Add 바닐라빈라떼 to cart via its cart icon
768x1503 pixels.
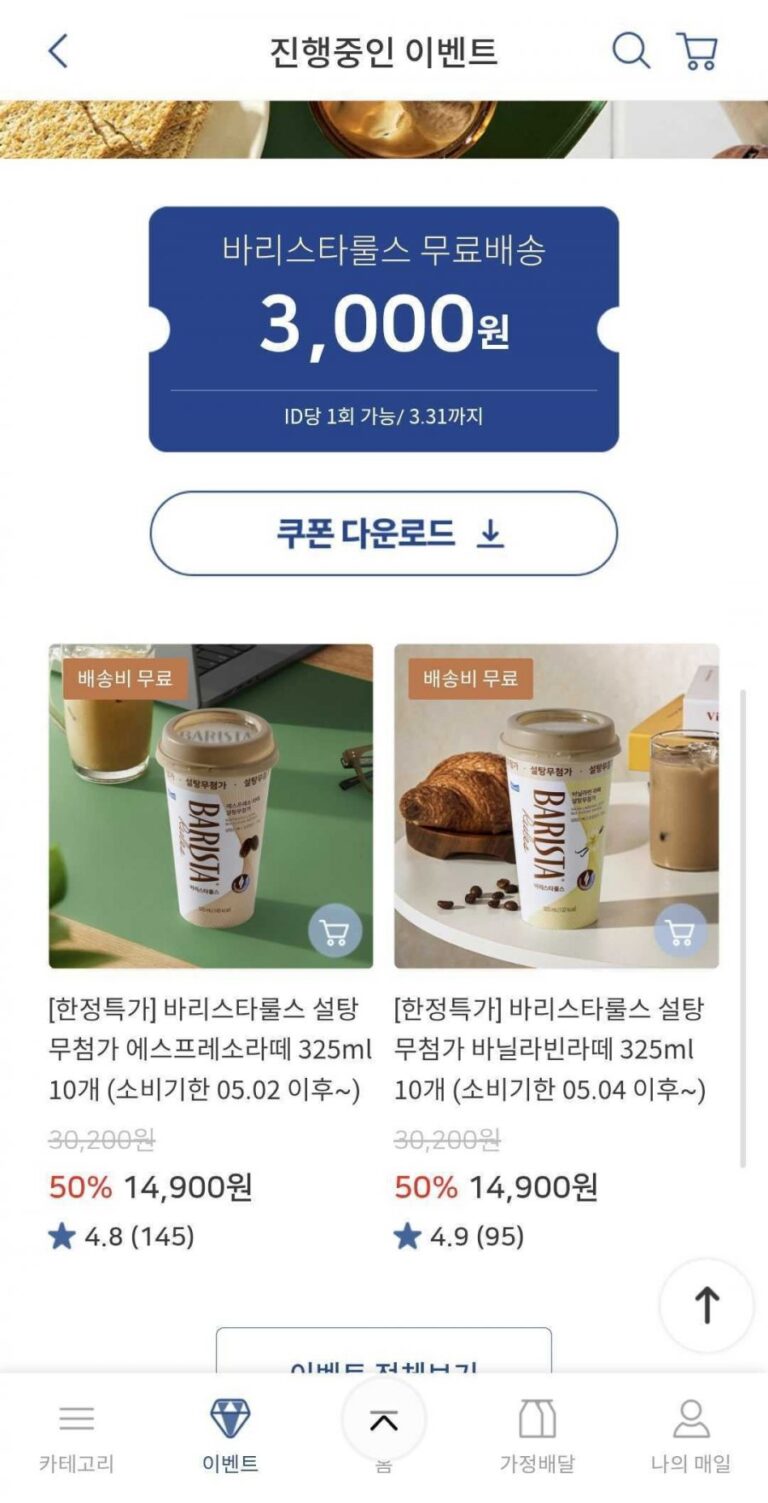[x=680, y=932]
